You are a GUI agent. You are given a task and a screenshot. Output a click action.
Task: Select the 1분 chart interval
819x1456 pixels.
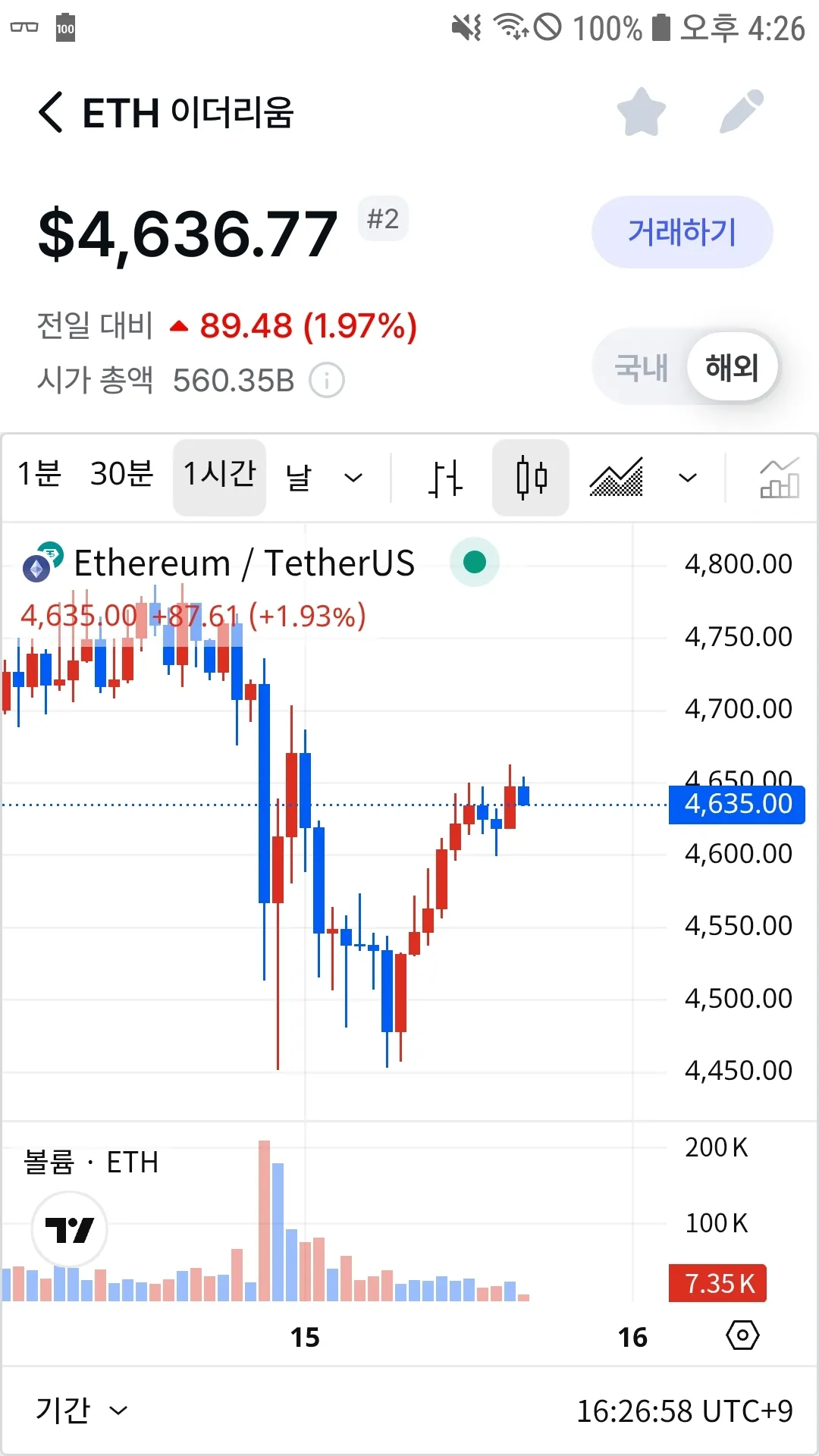click(x=39, y=475)
